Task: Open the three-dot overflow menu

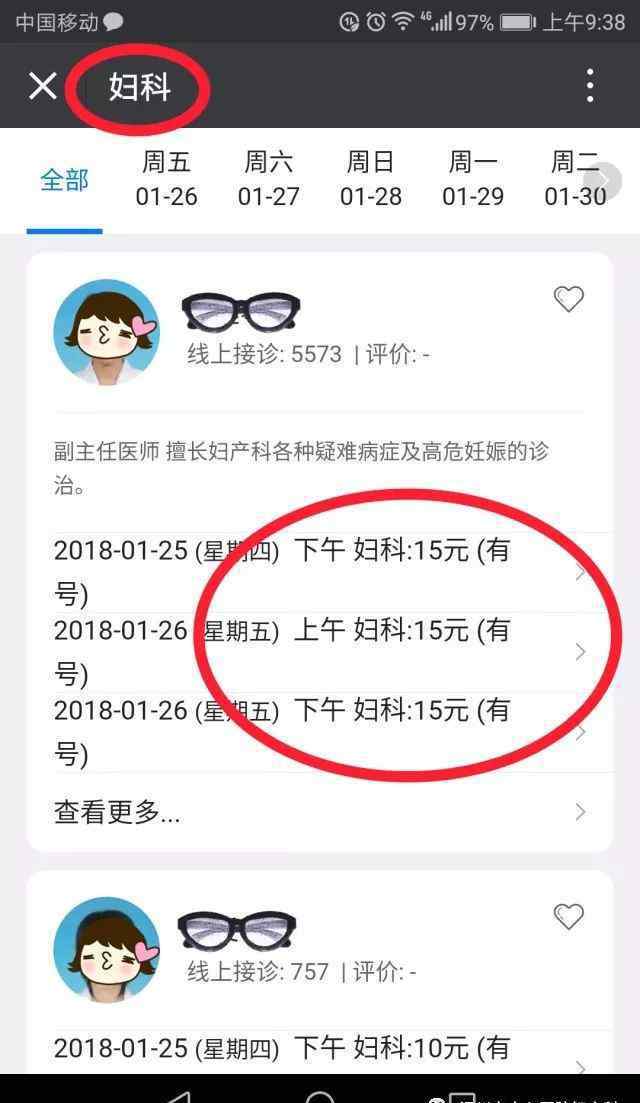Action: click(590, 86)
